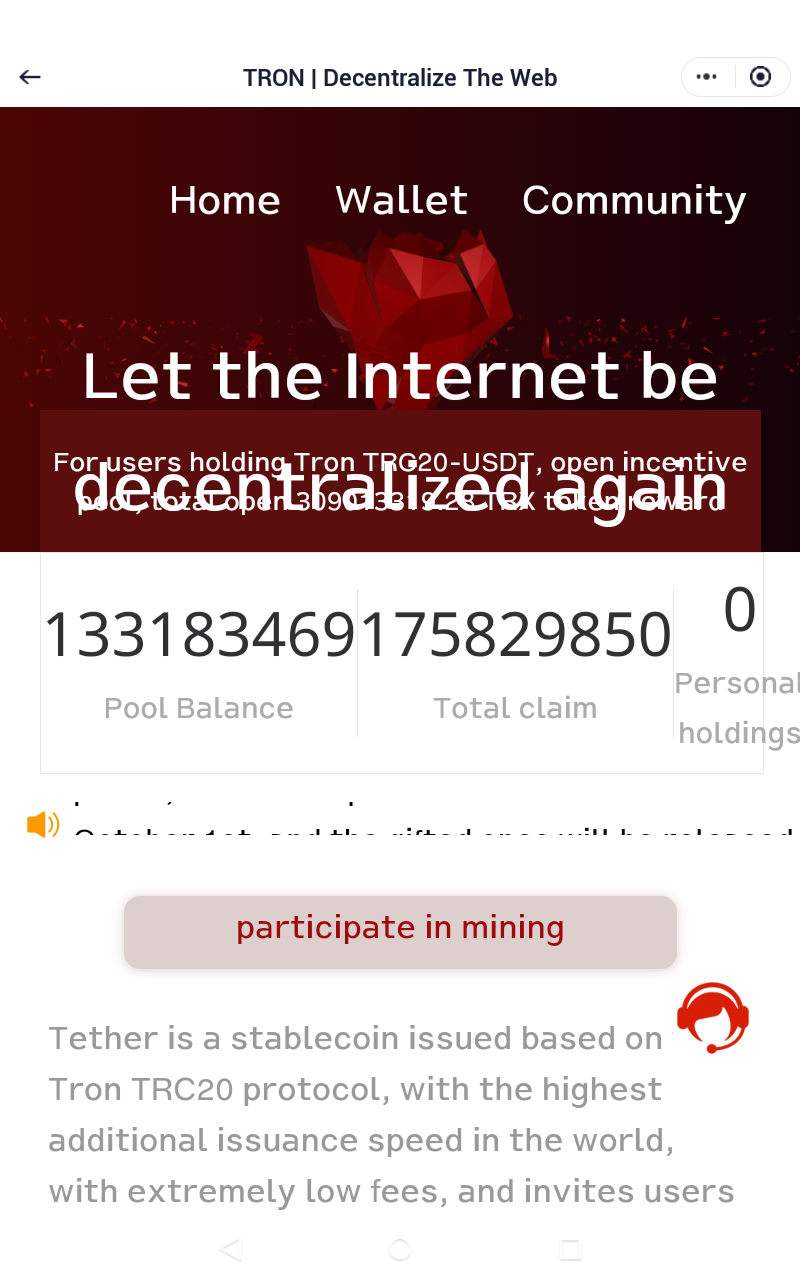
Task: Open the Community page
Action: pos(634,200)
